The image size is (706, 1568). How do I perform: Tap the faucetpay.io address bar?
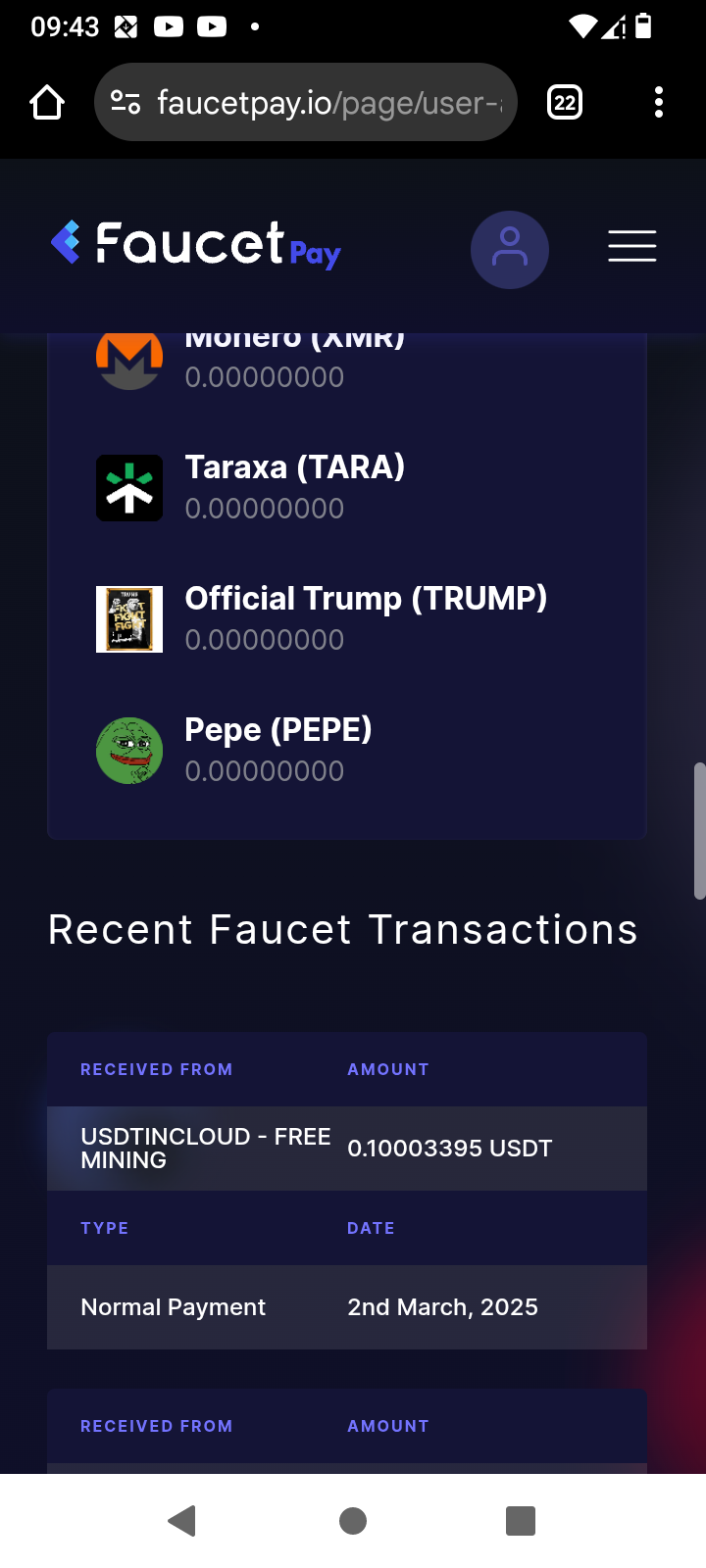[x=305, y=102]
